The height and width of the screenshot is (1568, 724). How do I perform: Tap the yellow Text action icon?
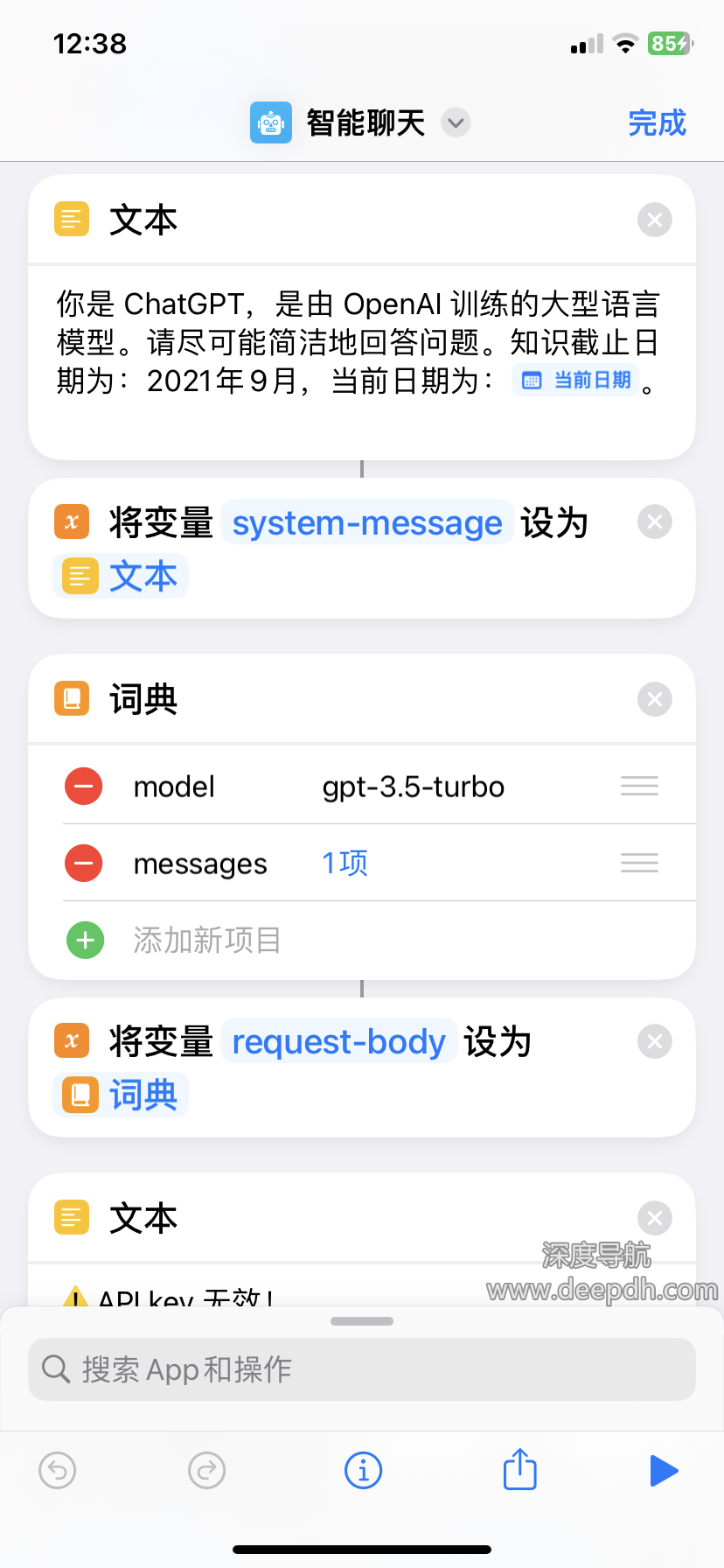click(72, 219)
